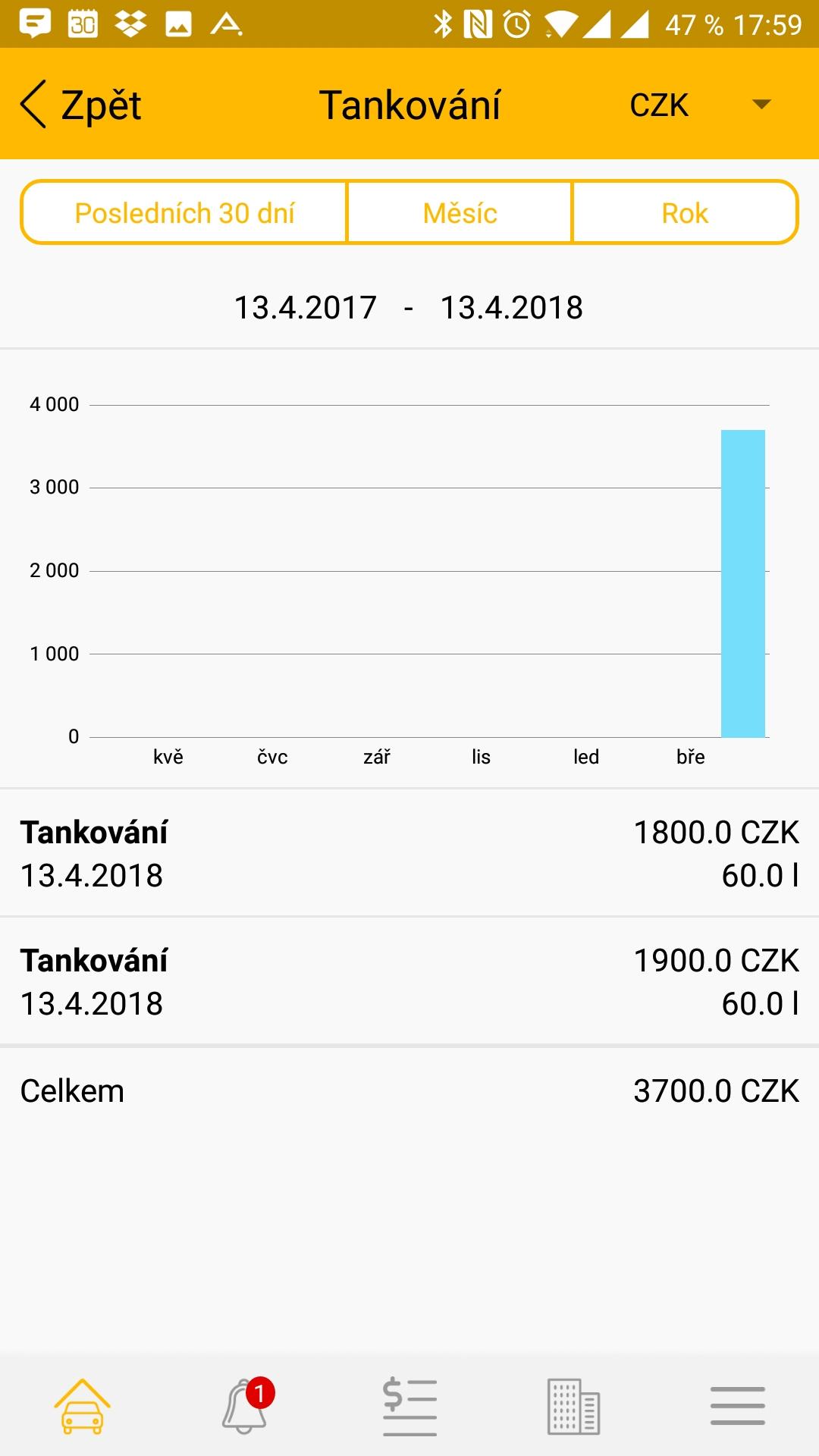Open the notifications bell

247,1405
